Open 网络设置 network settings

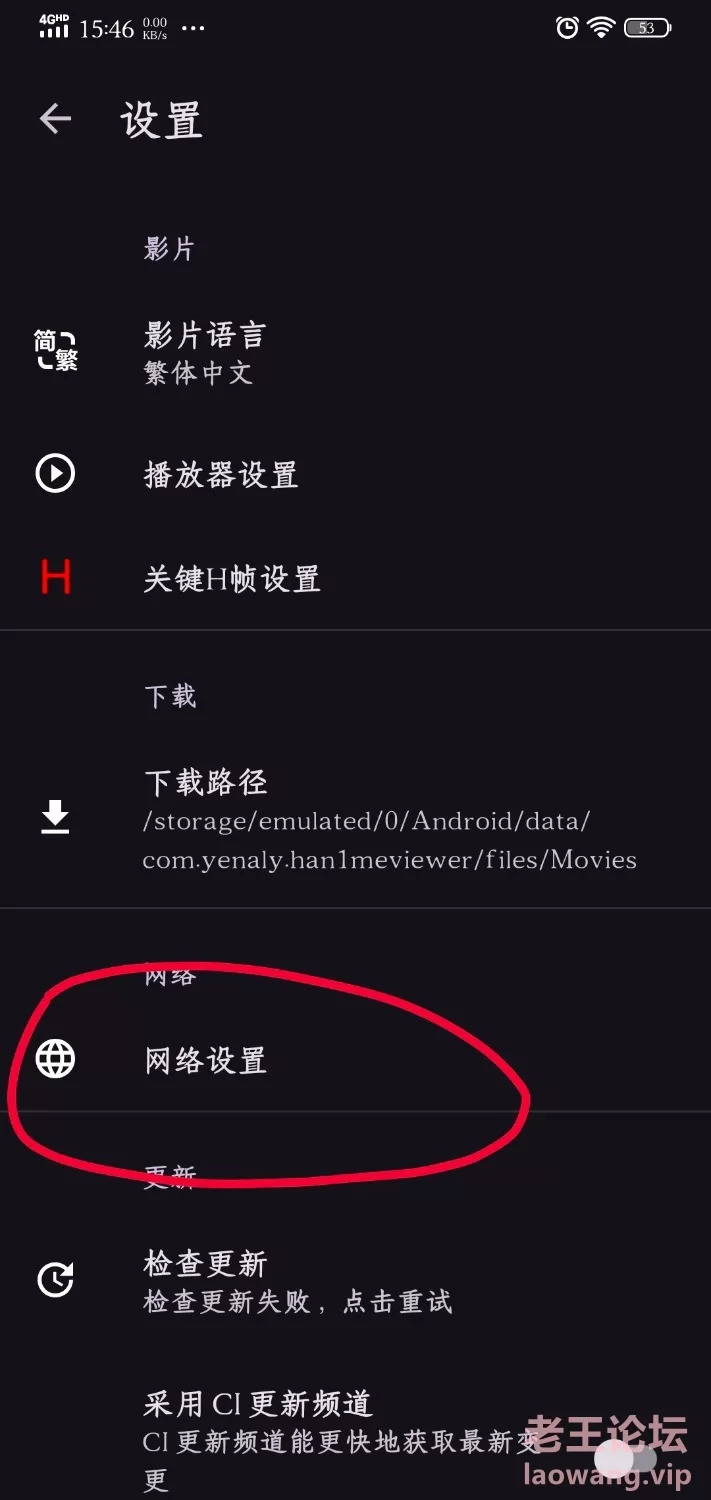coord(355,1060)
